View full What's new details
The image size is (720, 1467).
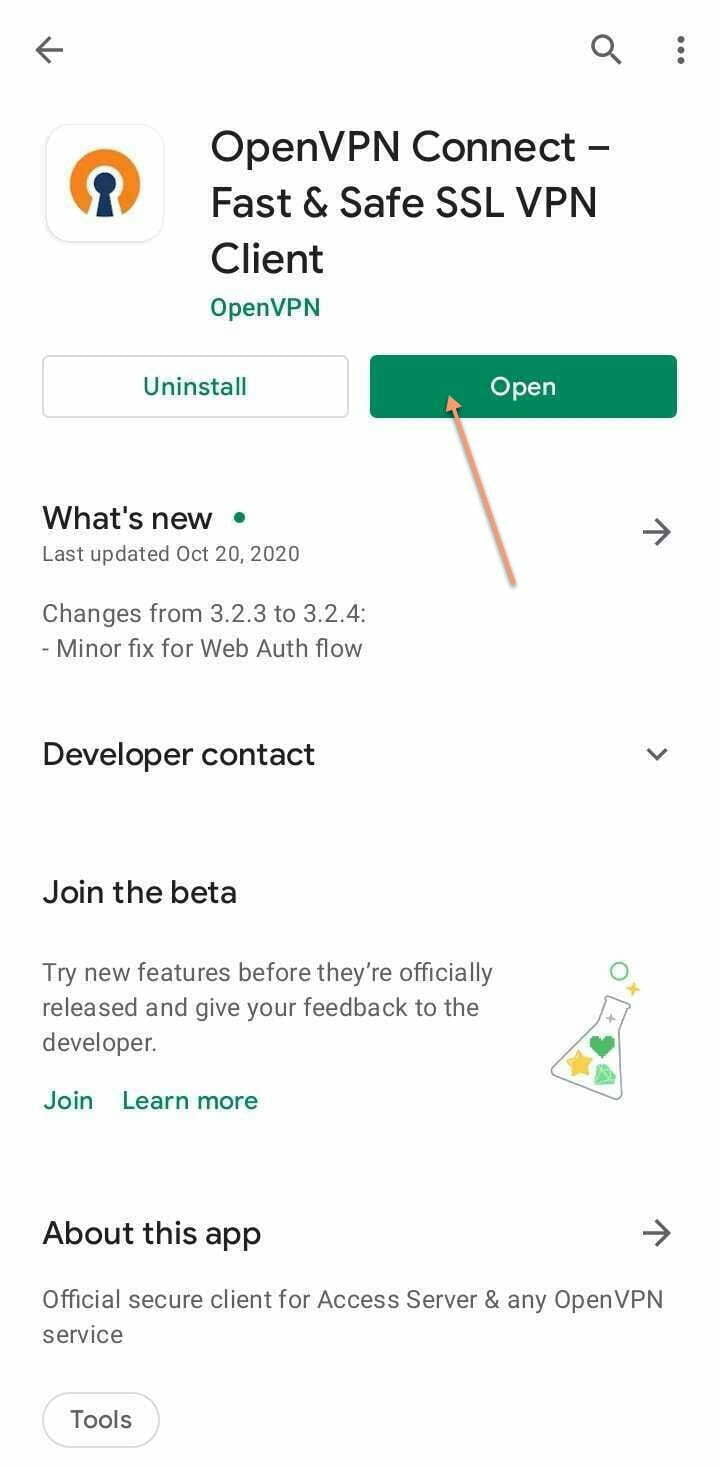point(656,532)
